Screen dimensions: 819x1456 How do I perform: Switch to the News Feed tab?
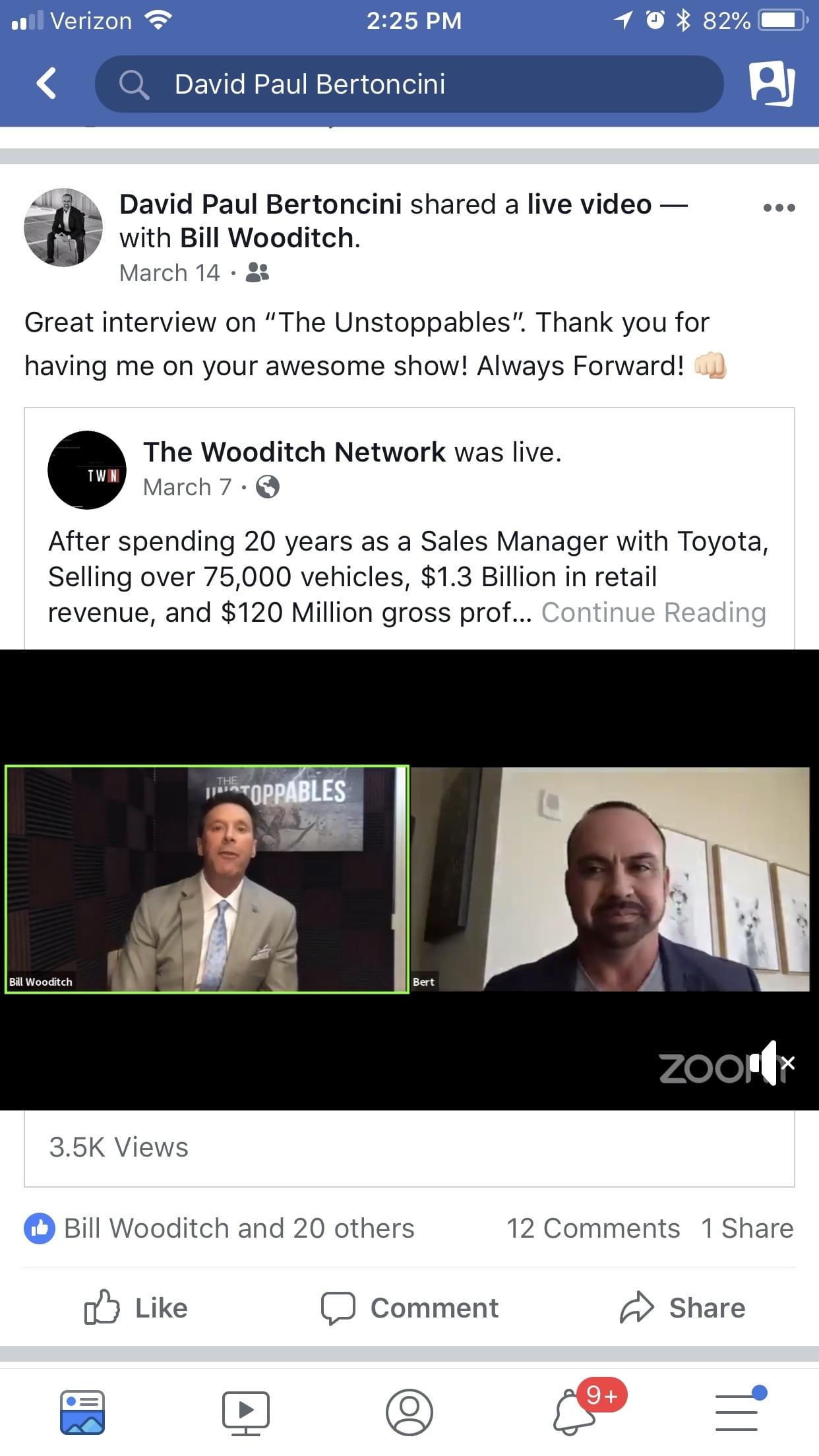click(82, 1412)
